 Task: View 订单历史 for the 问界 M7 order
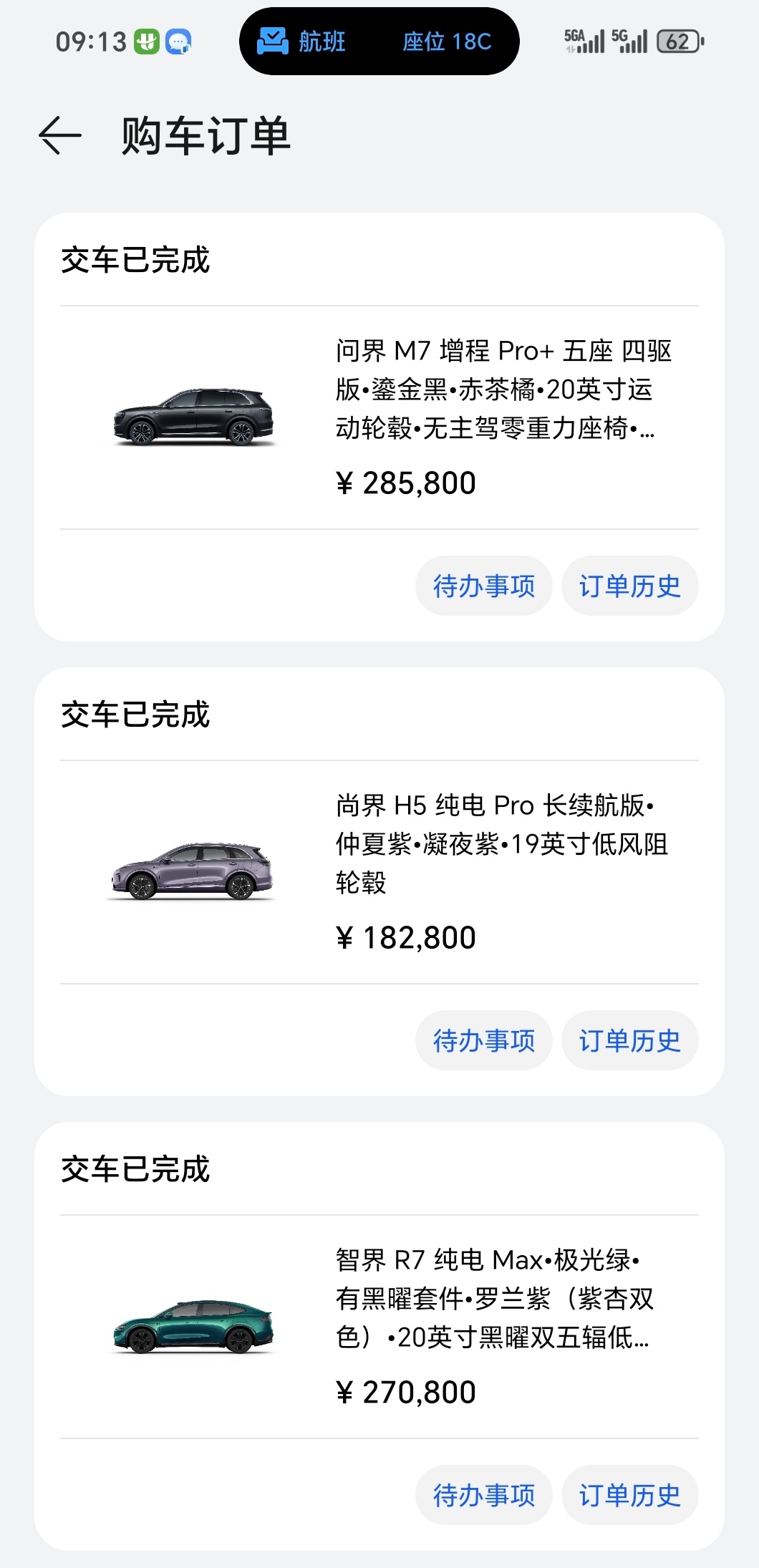coord(629,586)
